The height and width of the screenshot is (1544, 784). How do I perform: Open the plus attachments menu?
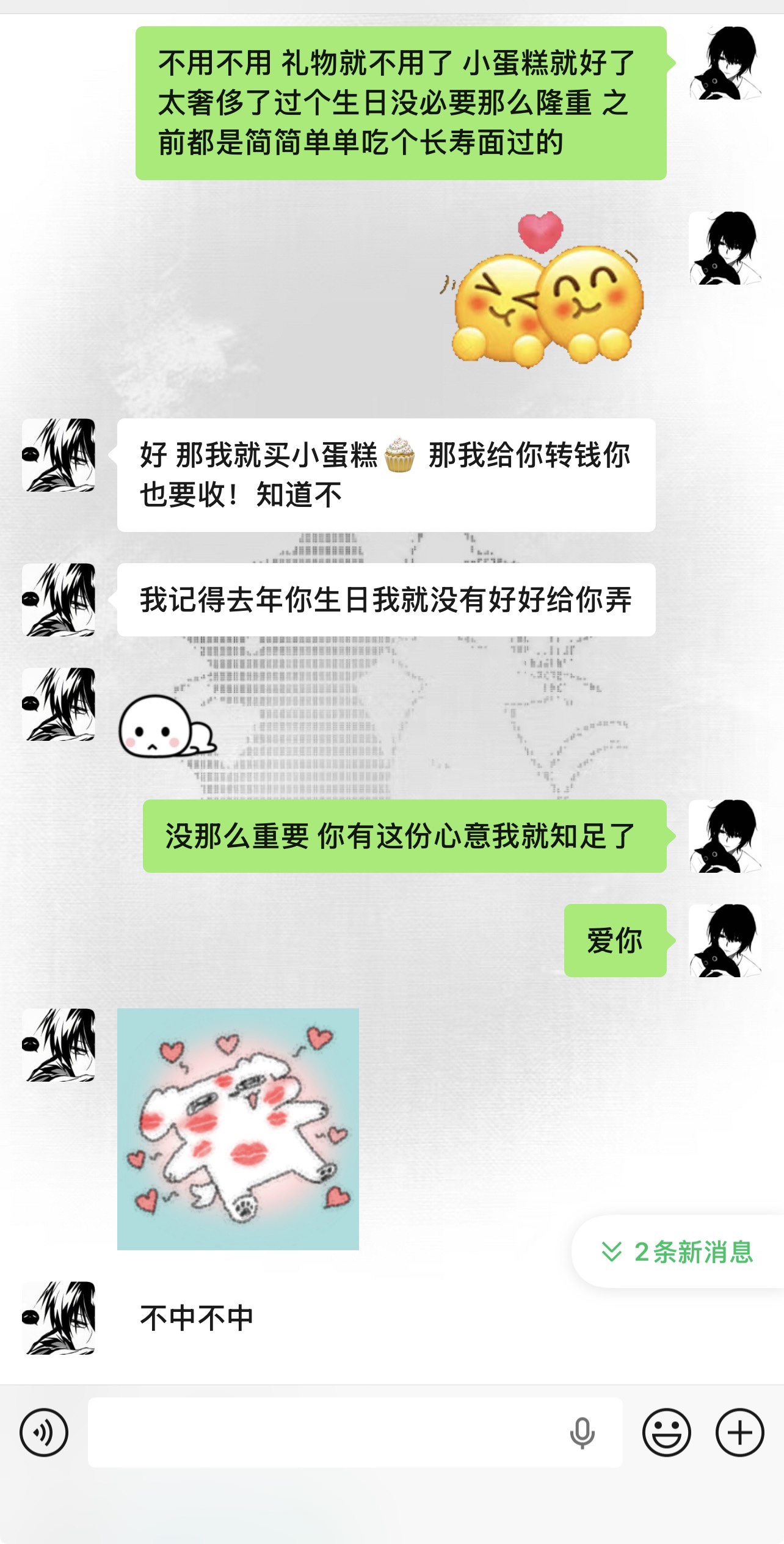739,1432
